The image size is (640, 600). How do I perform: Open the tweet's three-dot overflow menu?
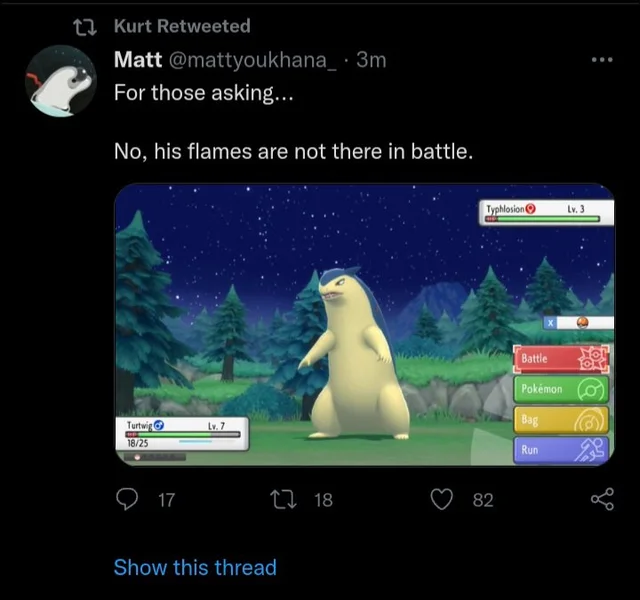600,59
